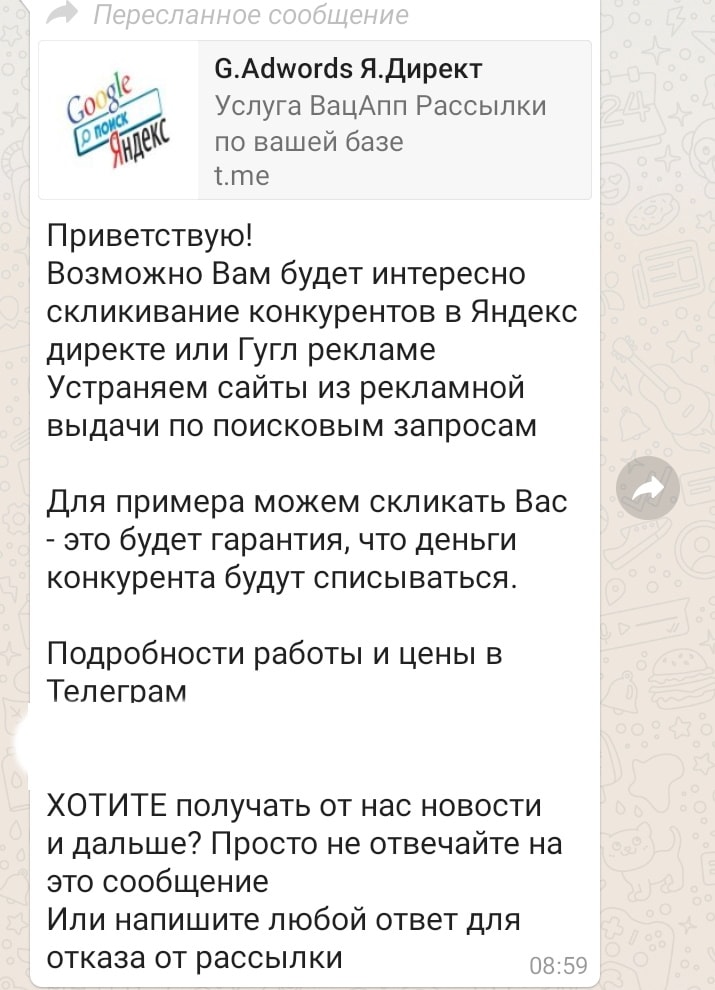Screen dimensions: 715x990
Task: Forward this message with the arrow icon
Action: coord(648,488)
